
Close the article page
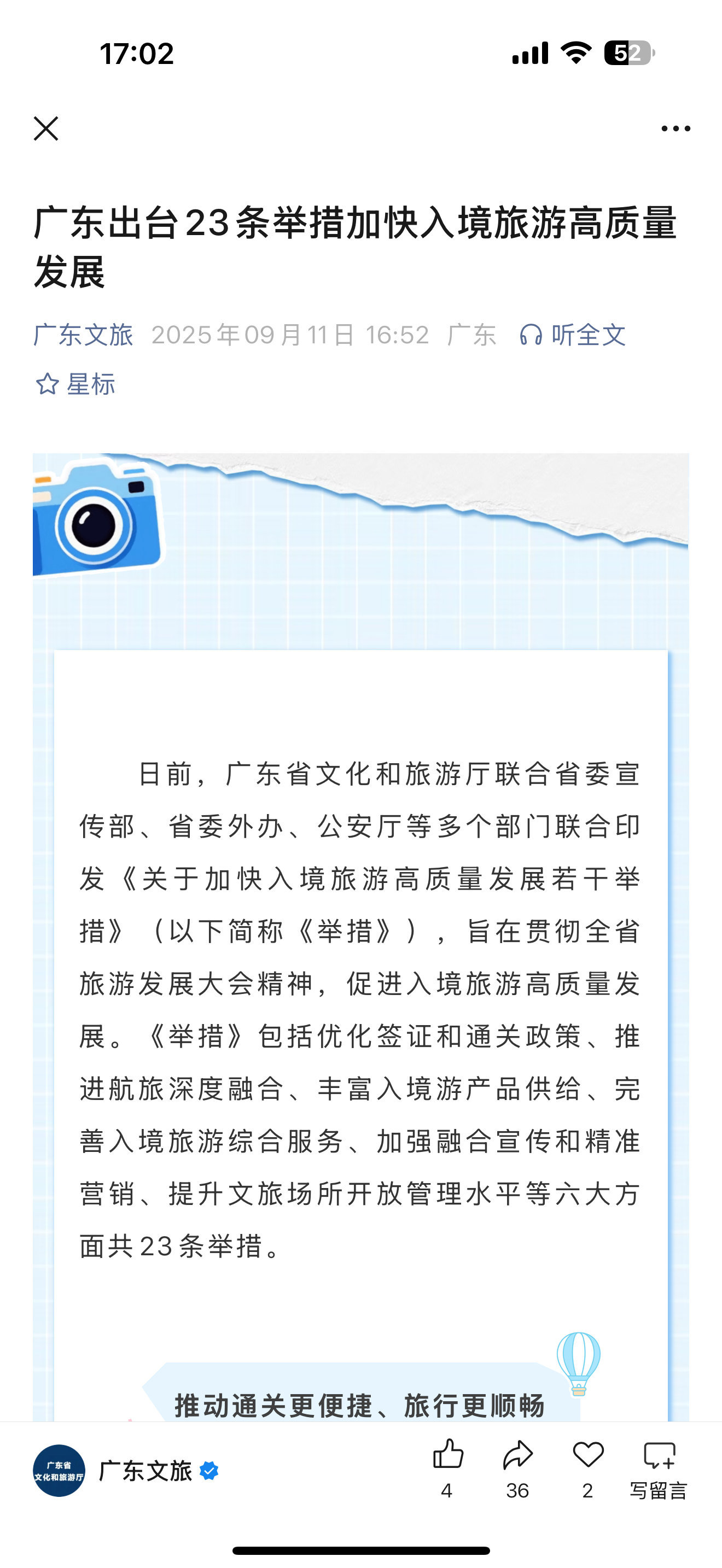click(x=45, y=128)
